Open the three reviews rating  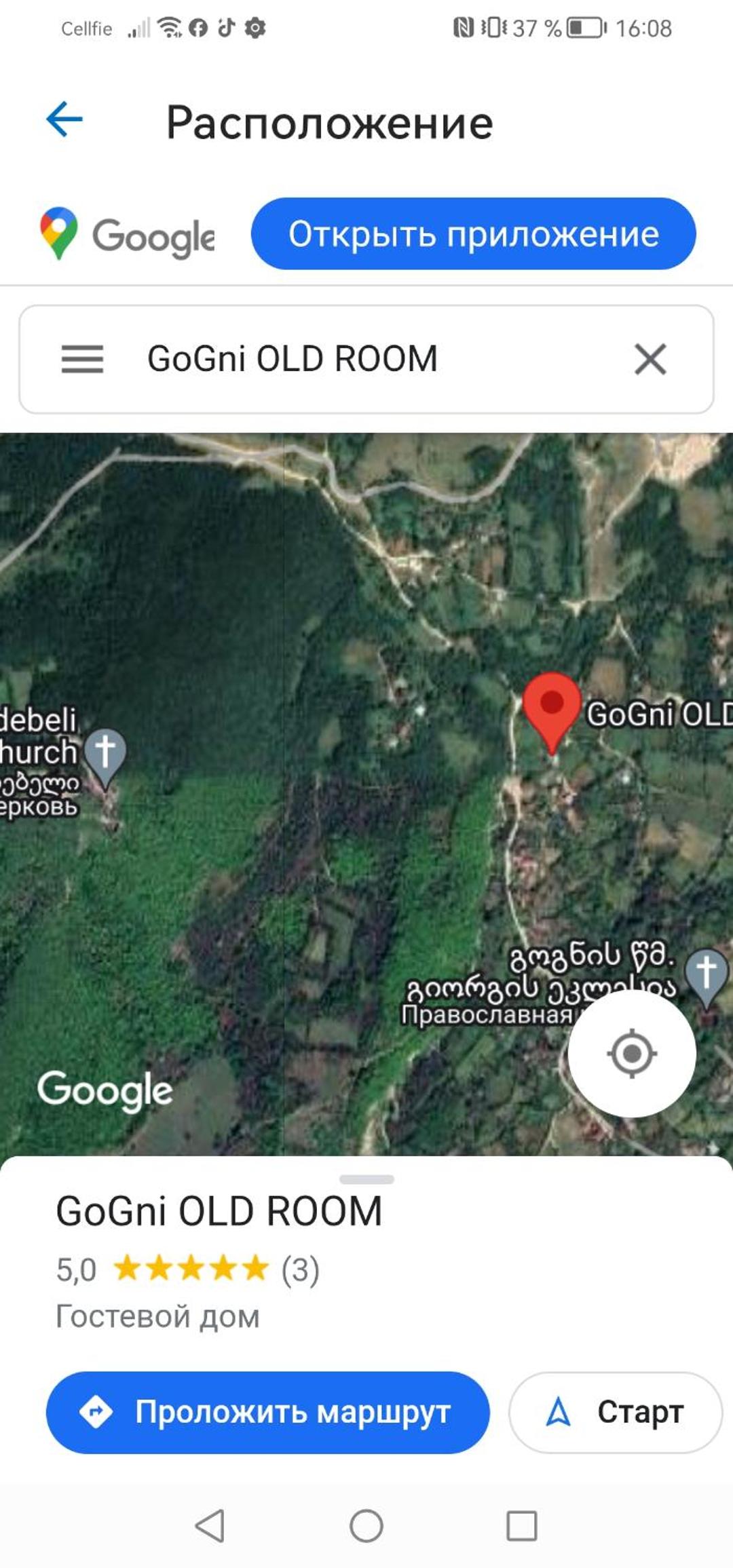tap(188, 1269)
